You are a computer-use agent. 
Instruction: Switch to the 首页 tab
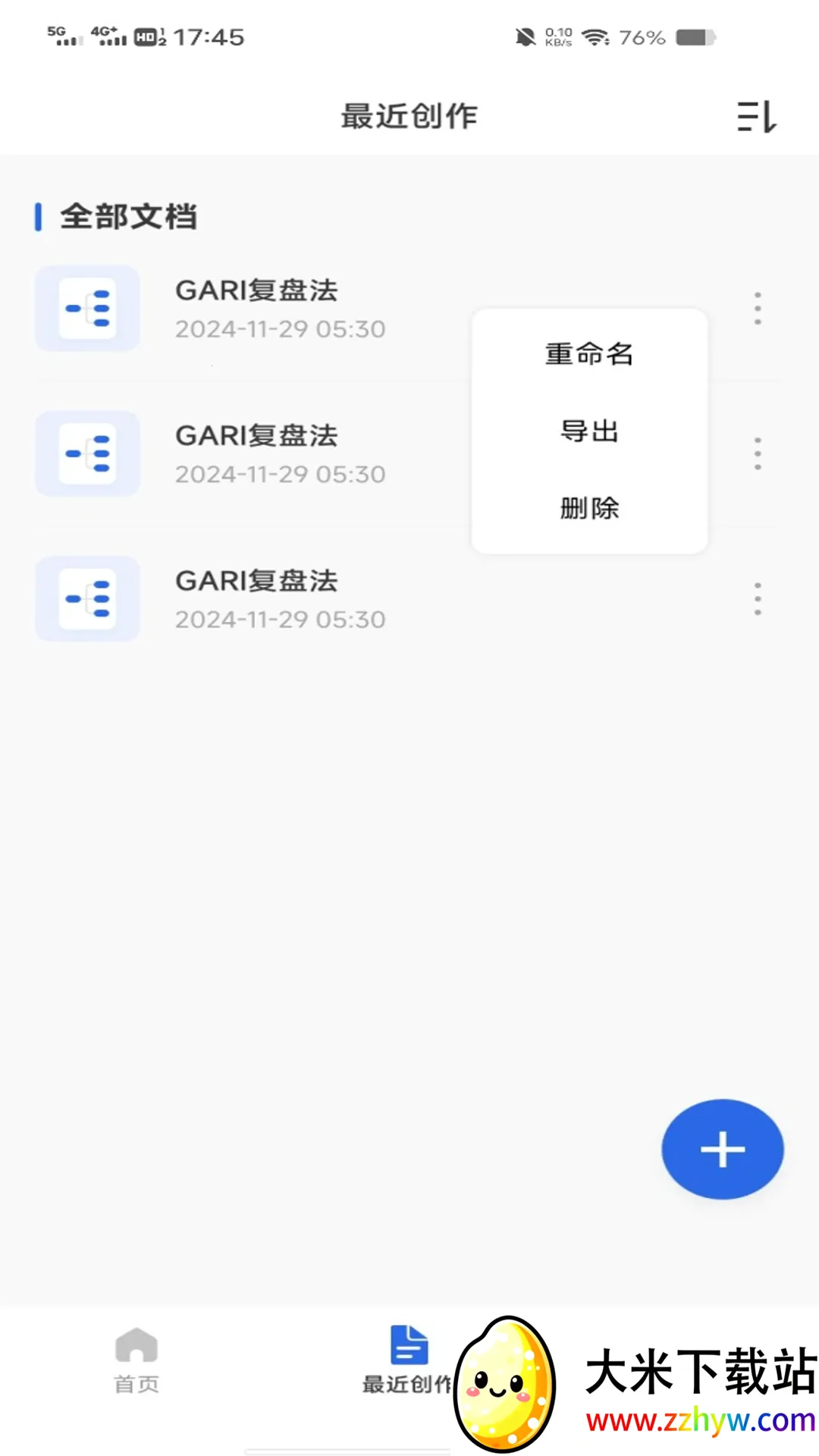(x=136, y=1365)
